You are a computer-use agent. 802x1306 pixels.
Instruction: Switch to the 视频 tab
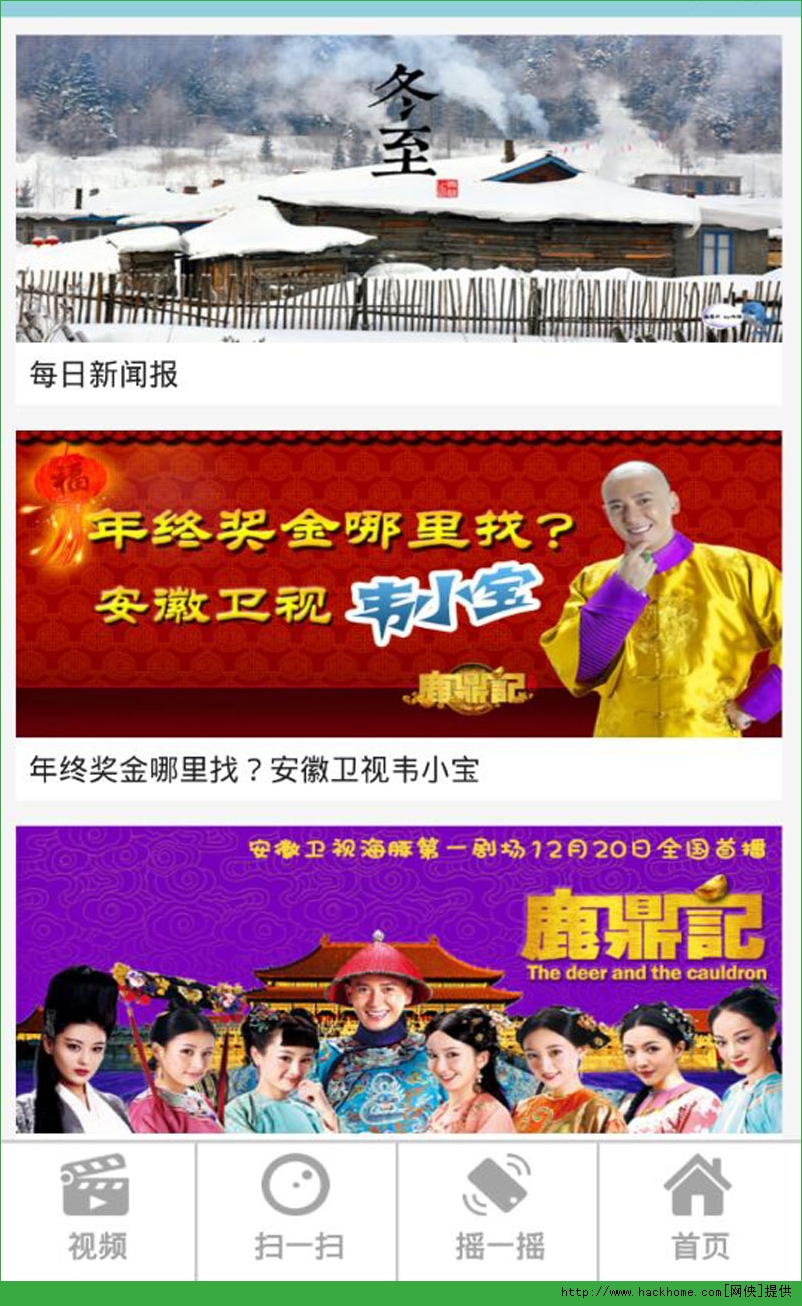[97, 1210]
